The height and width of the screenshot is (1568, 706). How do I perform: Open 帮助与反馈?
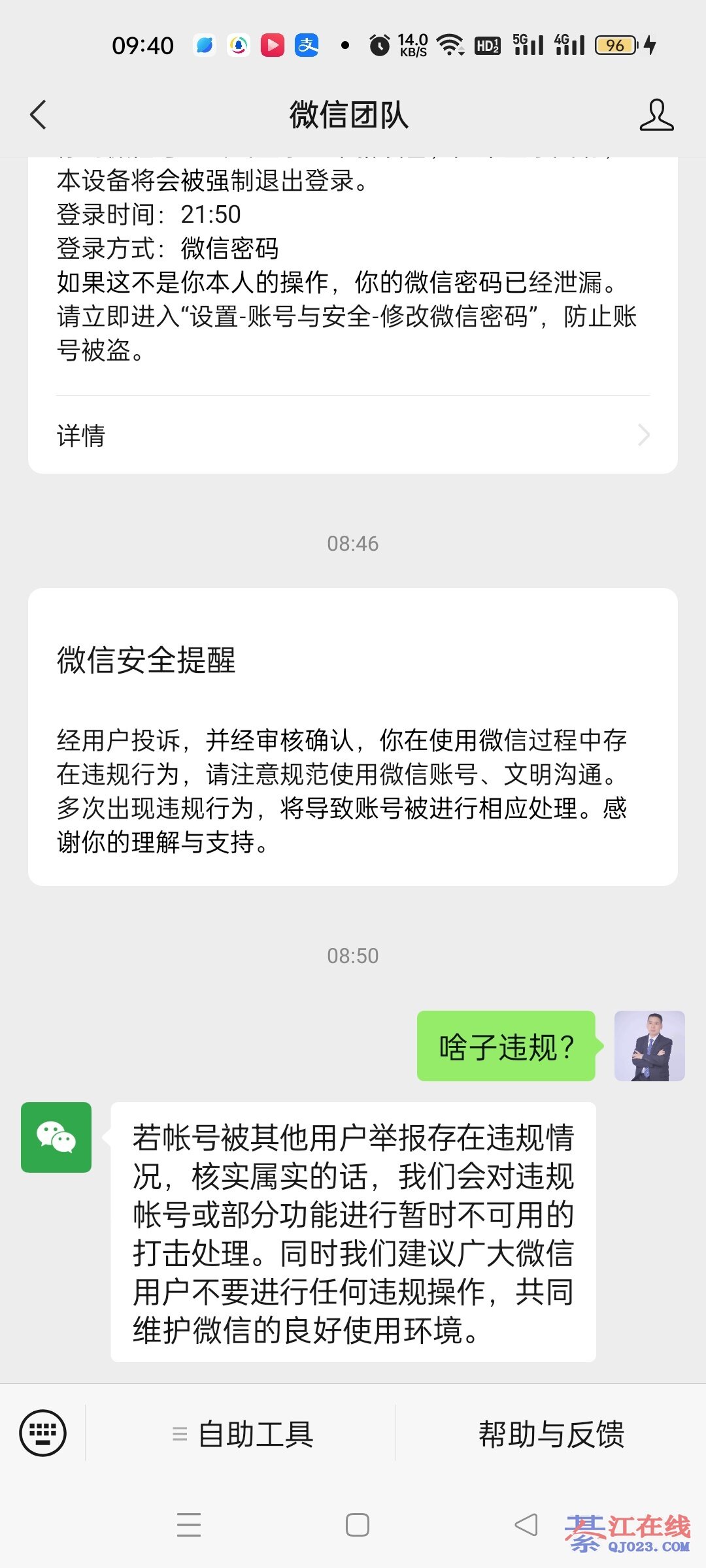coord(551,1434)
